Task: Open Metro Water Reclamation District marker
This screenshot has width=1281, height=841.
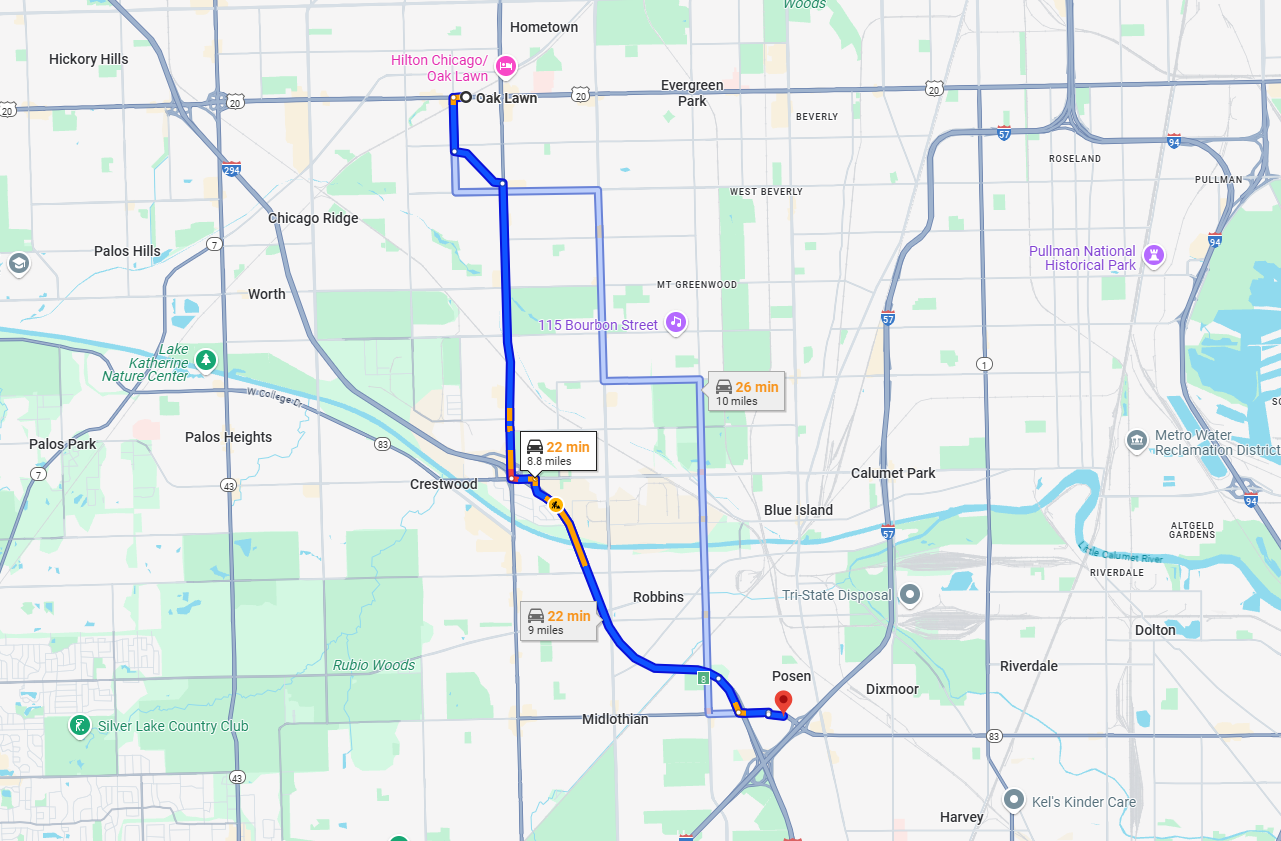Action: point(1136,440)
